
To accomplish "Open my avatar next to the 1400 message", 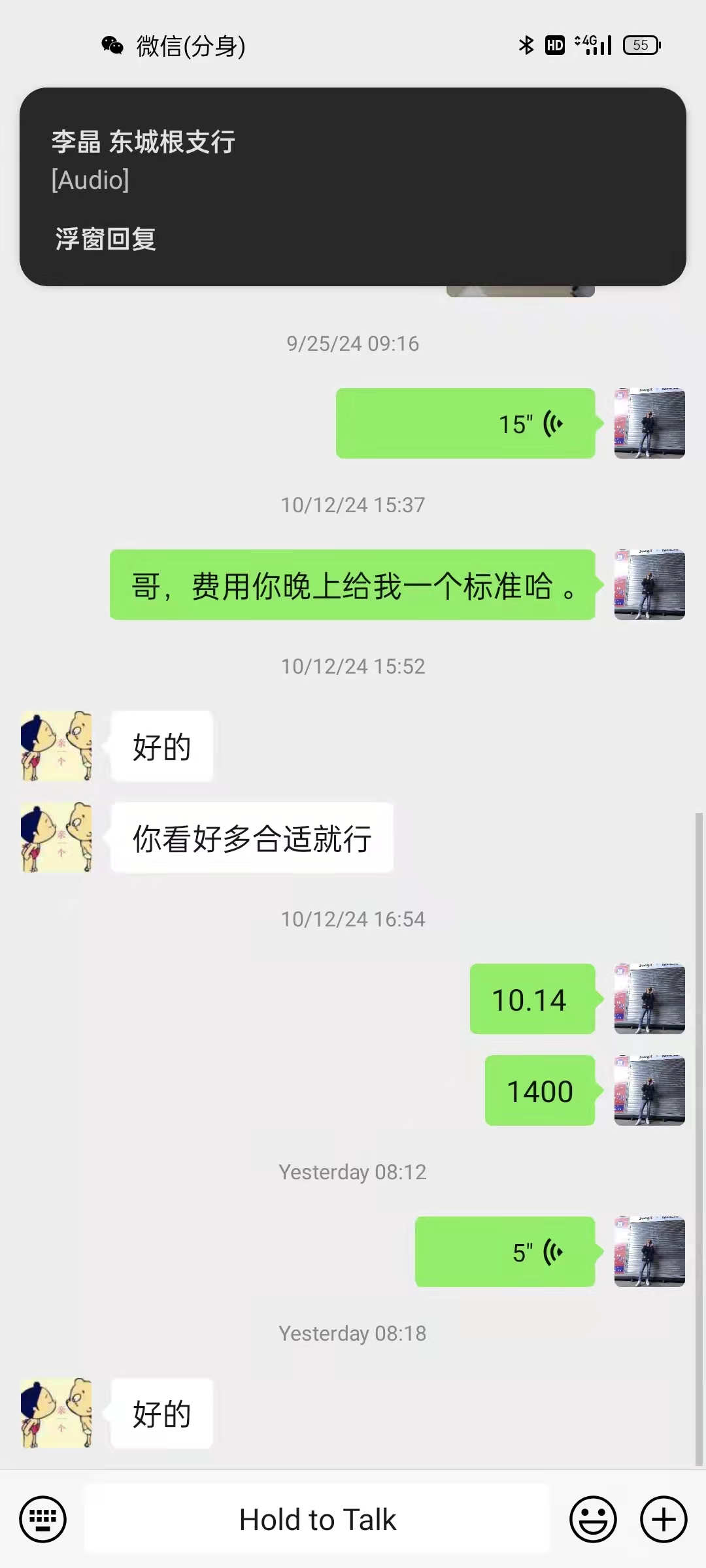I will click(x=650, y=1090).
